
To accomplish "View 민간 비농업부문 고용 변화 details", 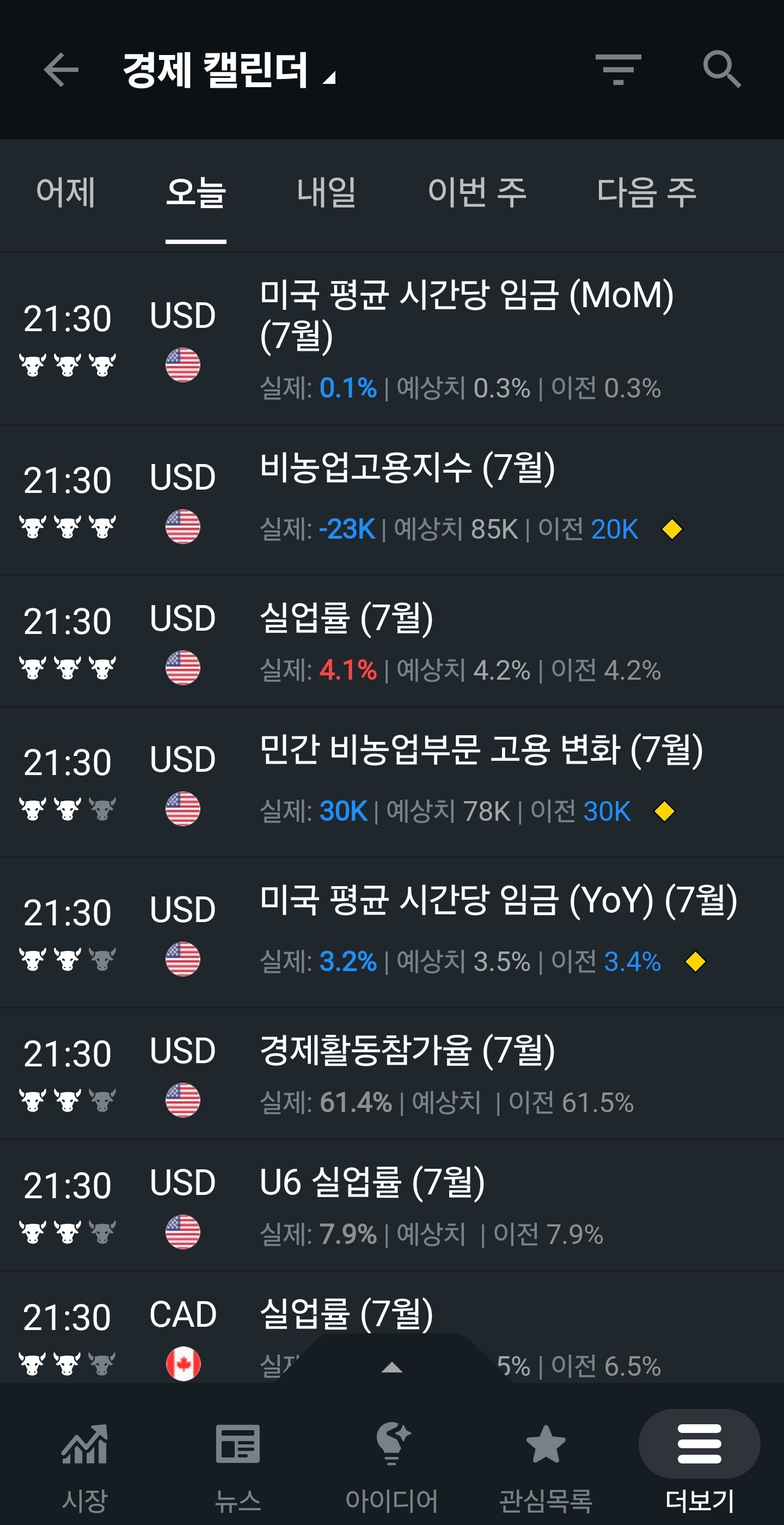I will click(x=391, y=783).
